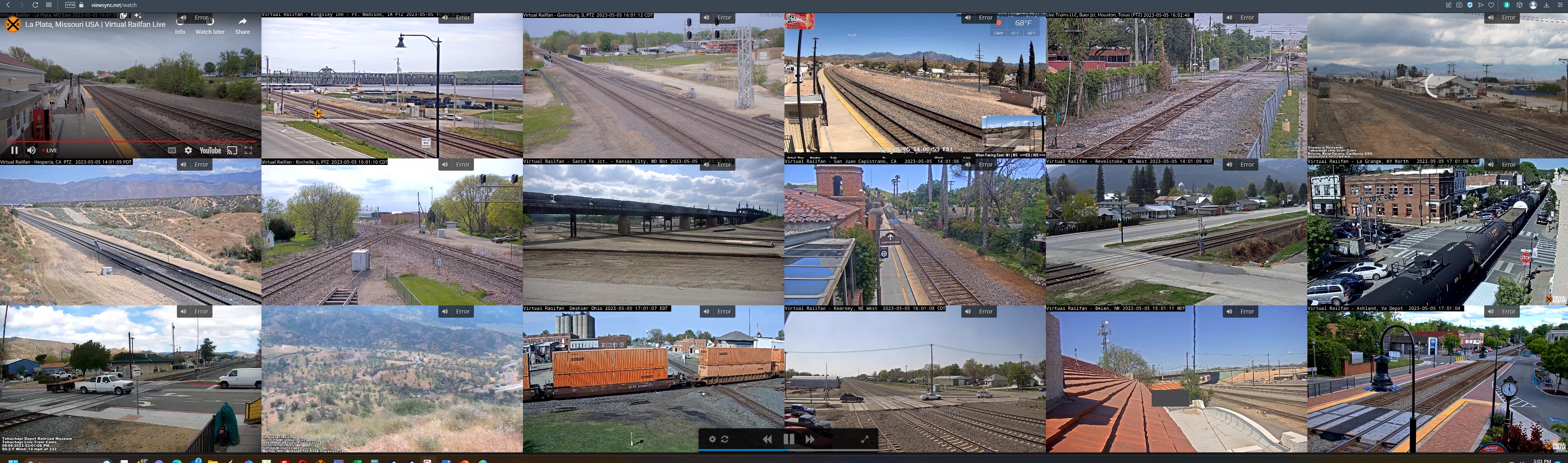Resync all videos using the refresh icon
1568x463 pixels.
pos(725,439)
